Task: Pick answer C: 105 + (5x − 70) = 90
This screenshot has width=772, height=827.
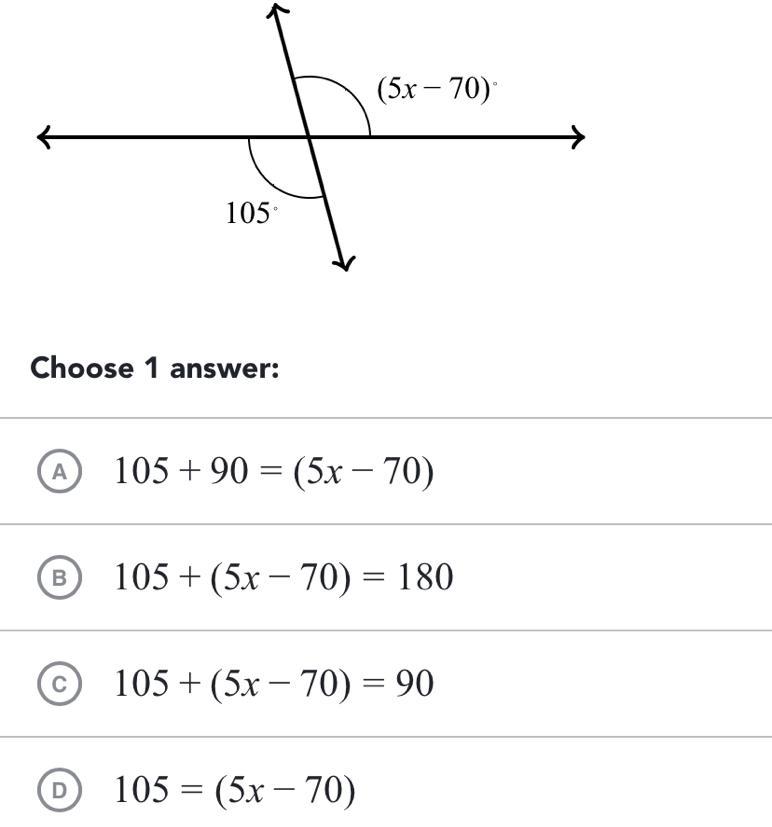Action: 60,684
